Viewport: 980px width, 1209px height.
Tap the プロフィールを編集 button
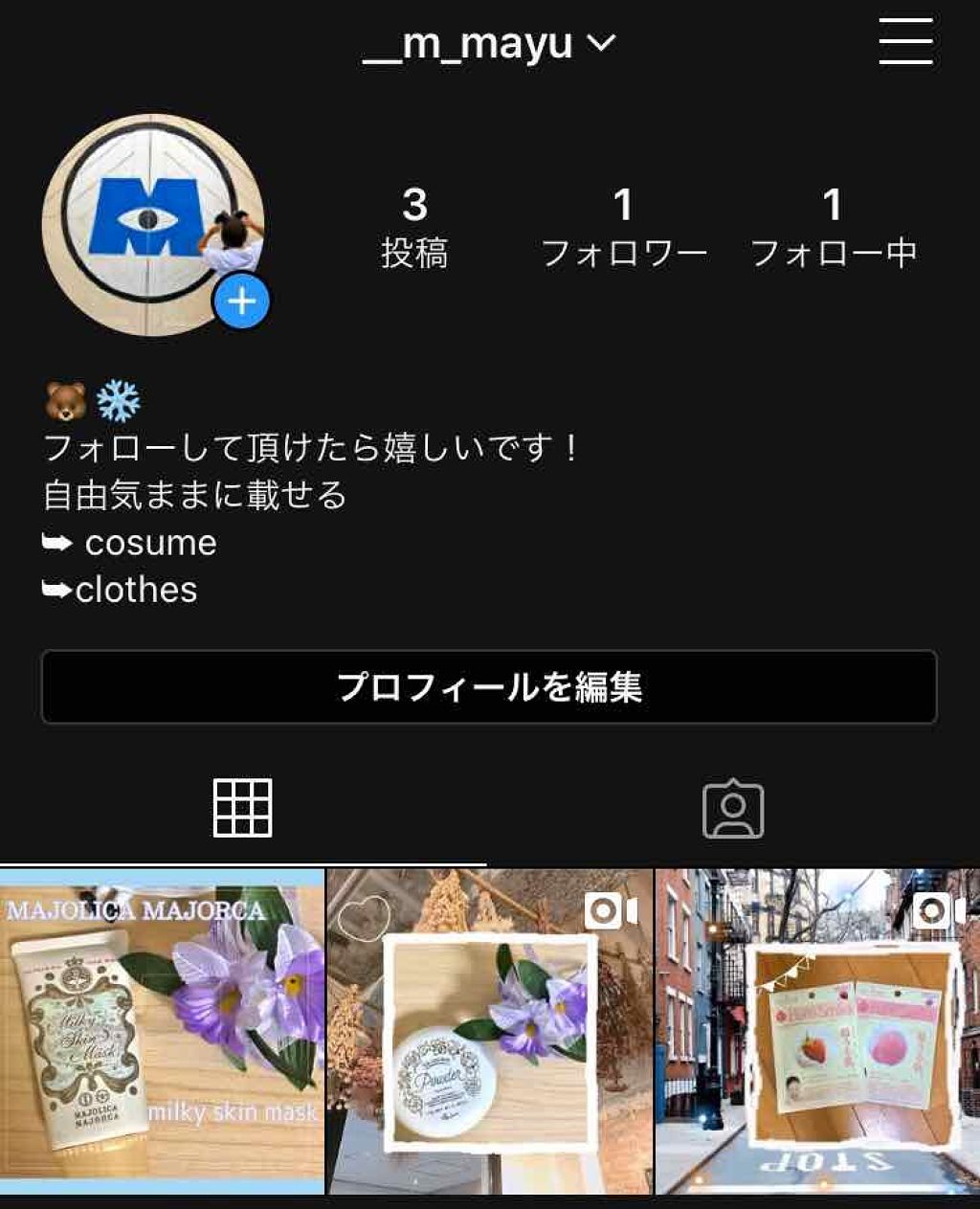click(489, 687)
